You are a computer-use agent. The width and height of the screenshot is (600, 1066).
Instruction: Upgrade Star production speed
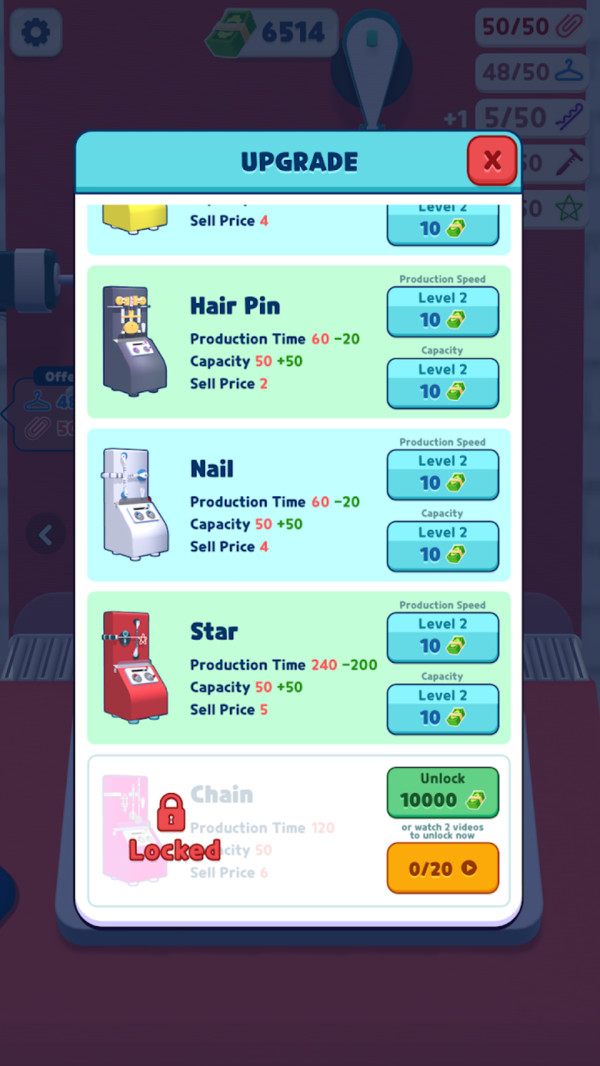[442, 637]
